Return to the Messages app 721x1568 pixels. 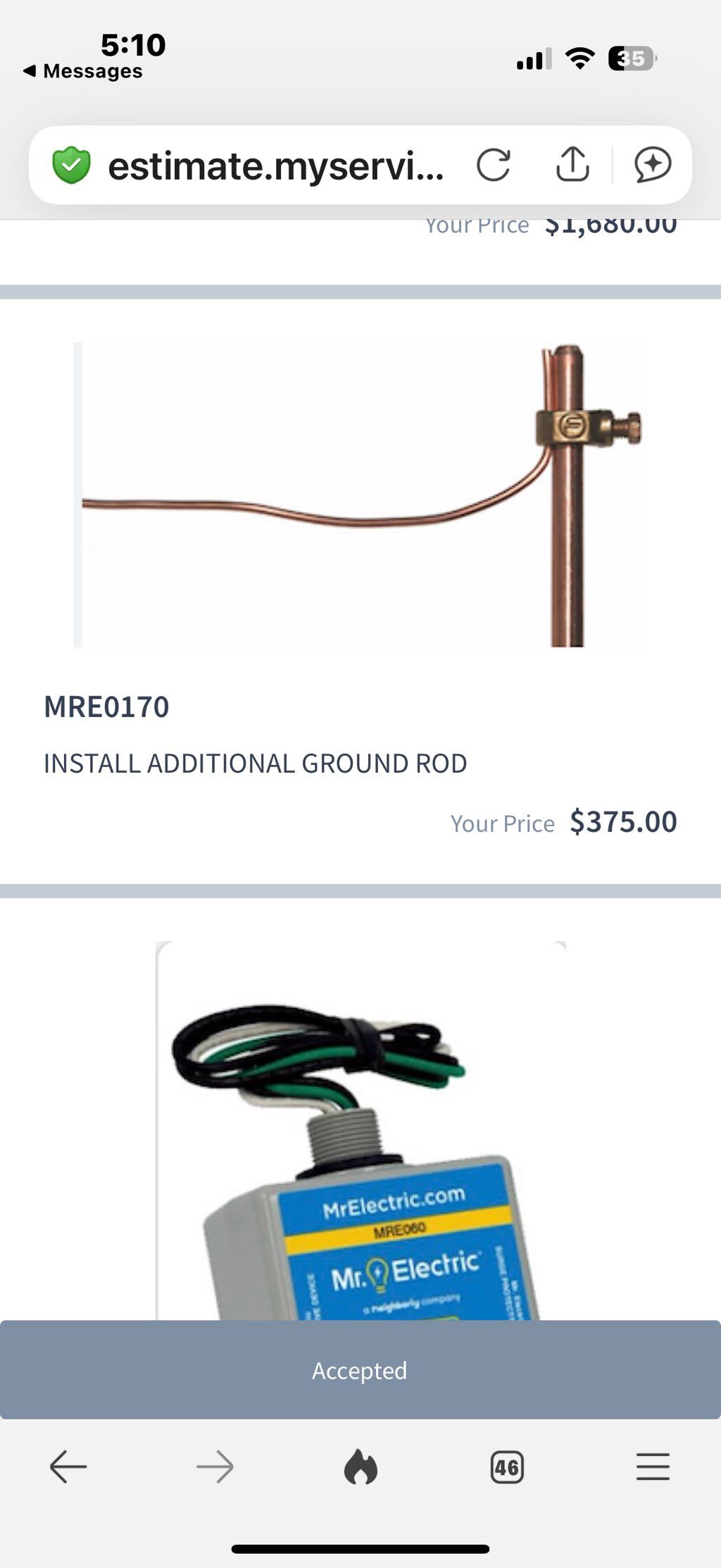coord(83,71)
